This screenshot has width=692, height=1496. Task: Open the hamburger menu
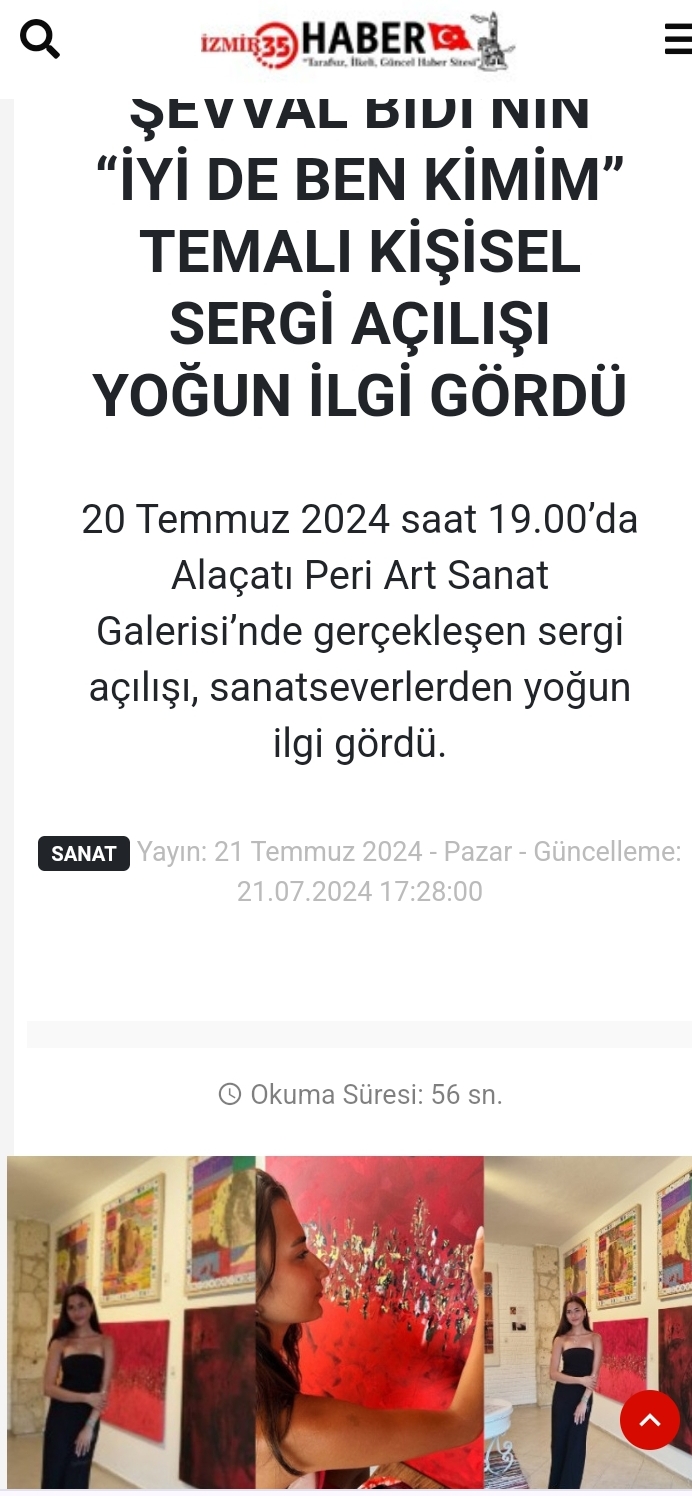[679, 39]
